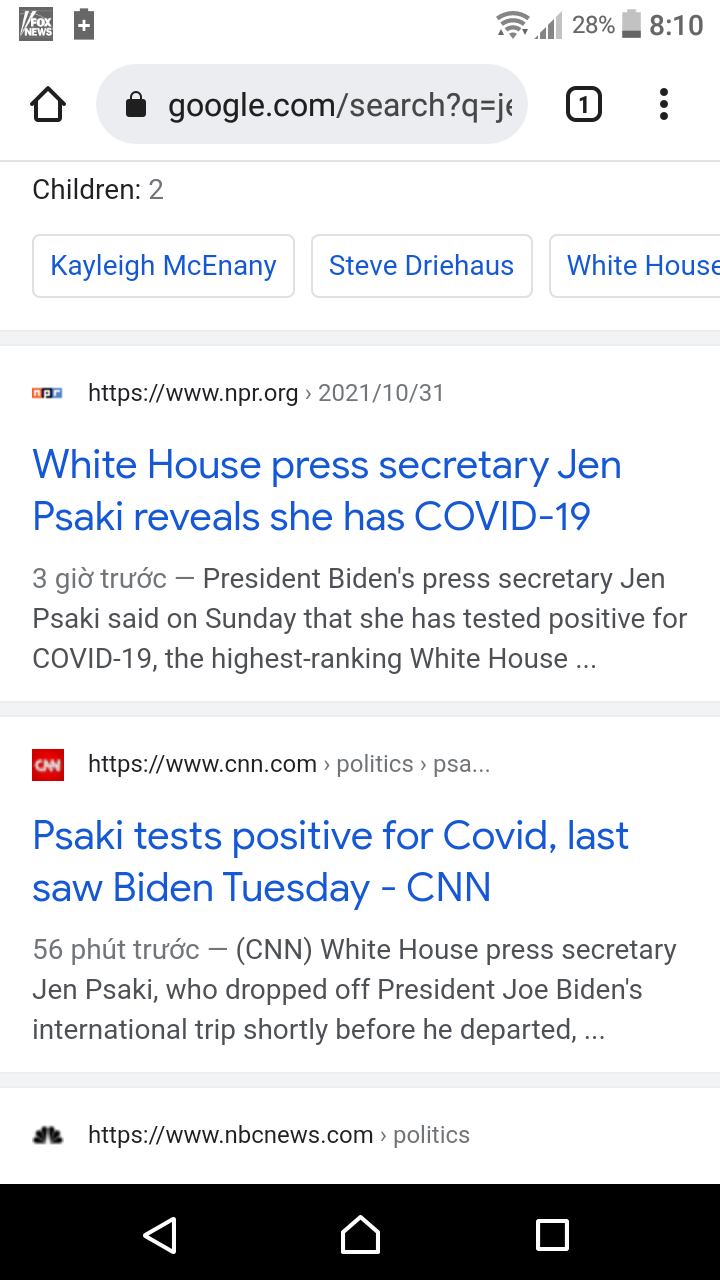The width and height of the screenshot is (720, 1280).
Task: Tap the Chrome home icon
Action: point(48,104)
